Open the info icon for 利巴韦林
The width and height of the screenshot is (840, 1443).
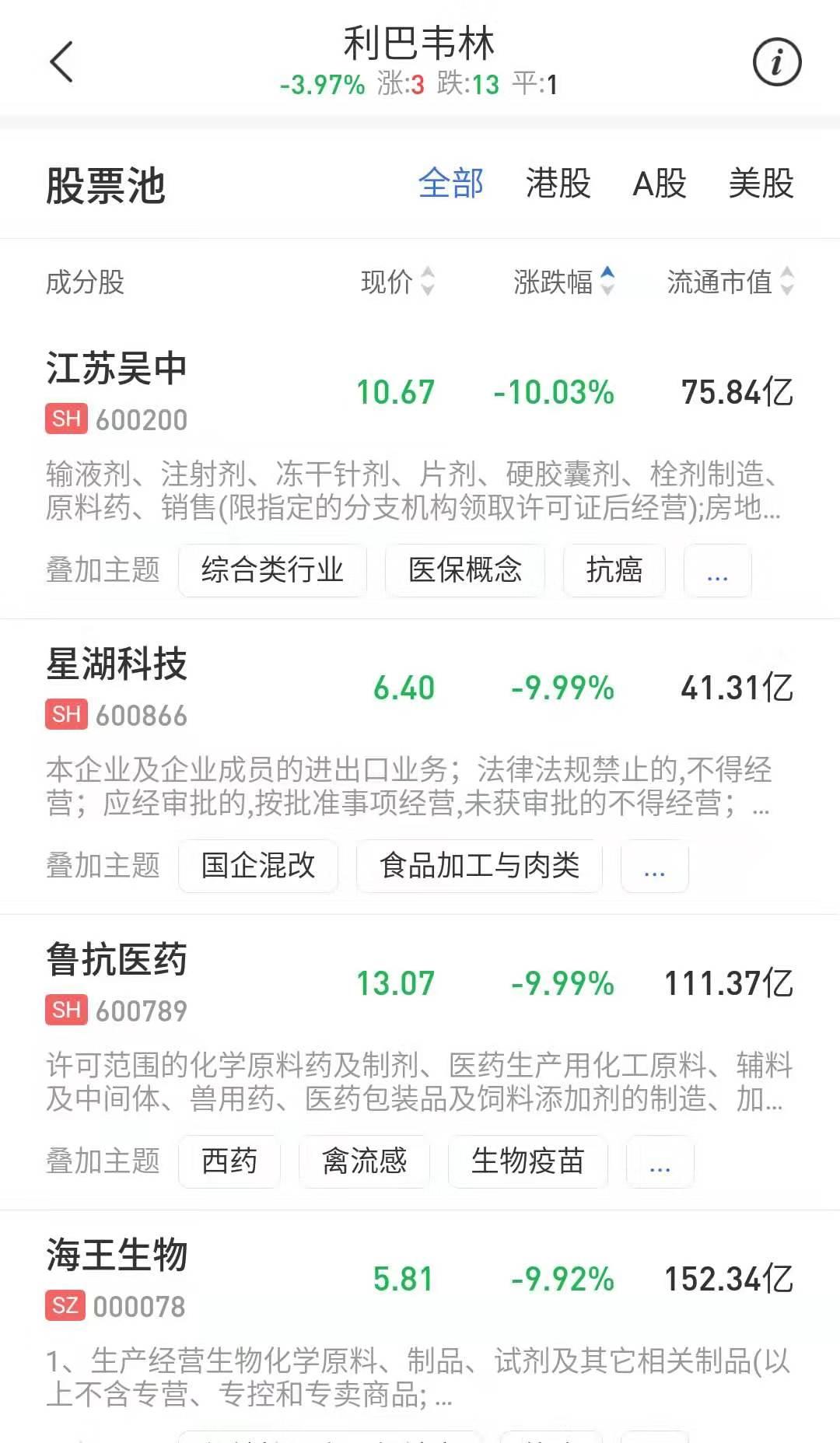[777, 61]
